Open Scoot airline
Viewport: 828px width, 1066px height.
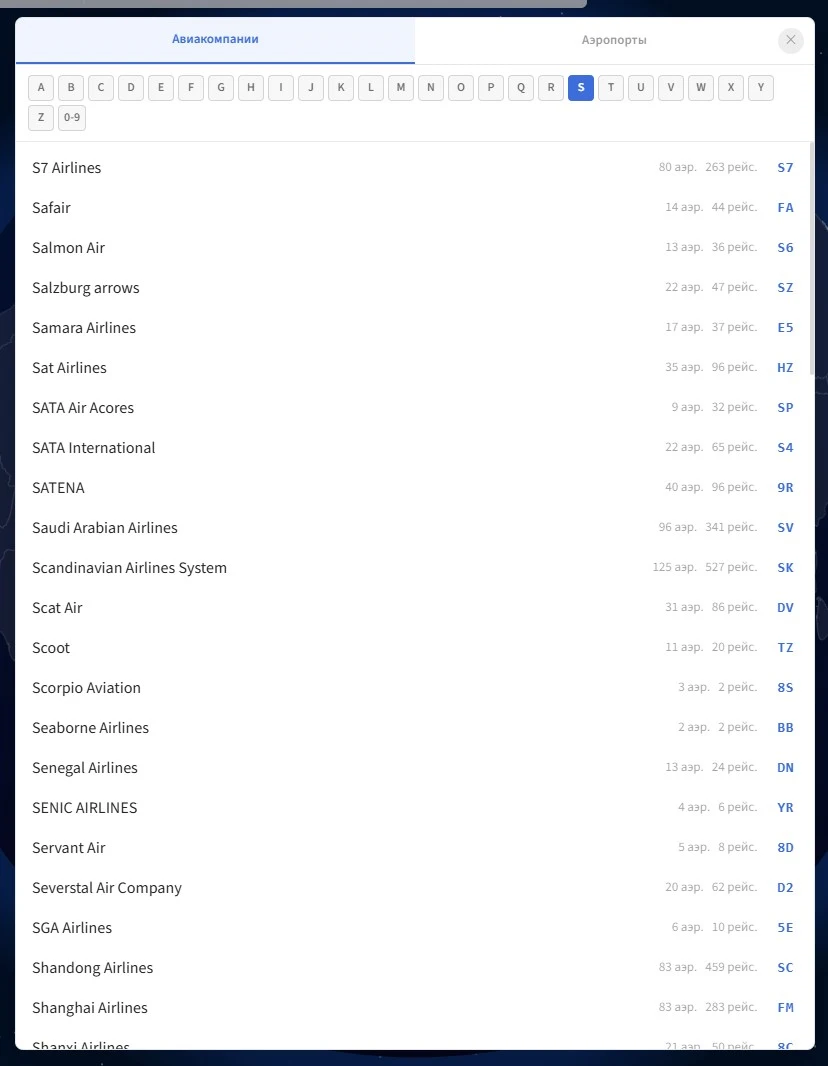51,648
